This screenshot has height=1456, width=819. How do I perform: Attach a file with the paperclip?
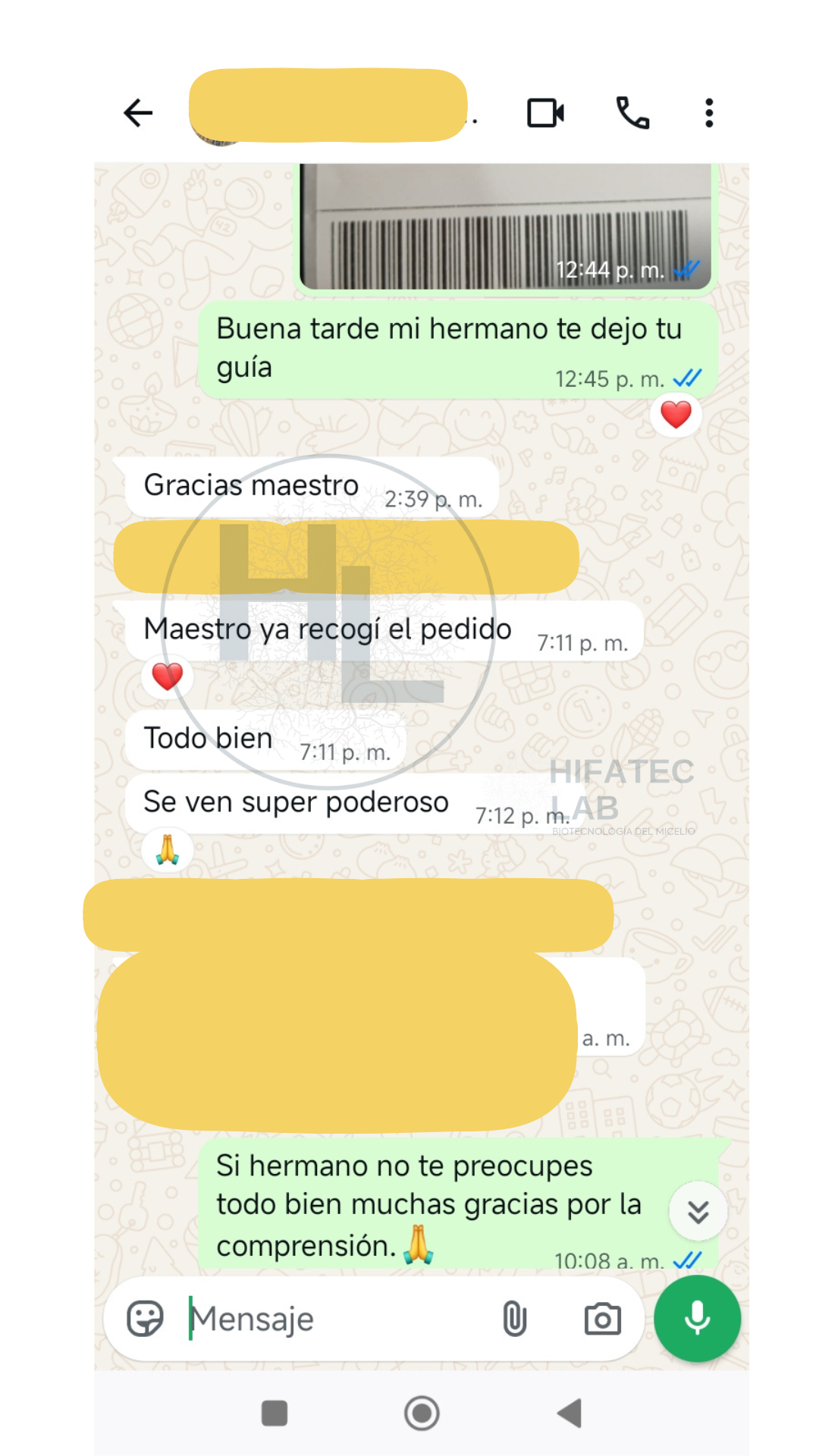[514, 1319]
